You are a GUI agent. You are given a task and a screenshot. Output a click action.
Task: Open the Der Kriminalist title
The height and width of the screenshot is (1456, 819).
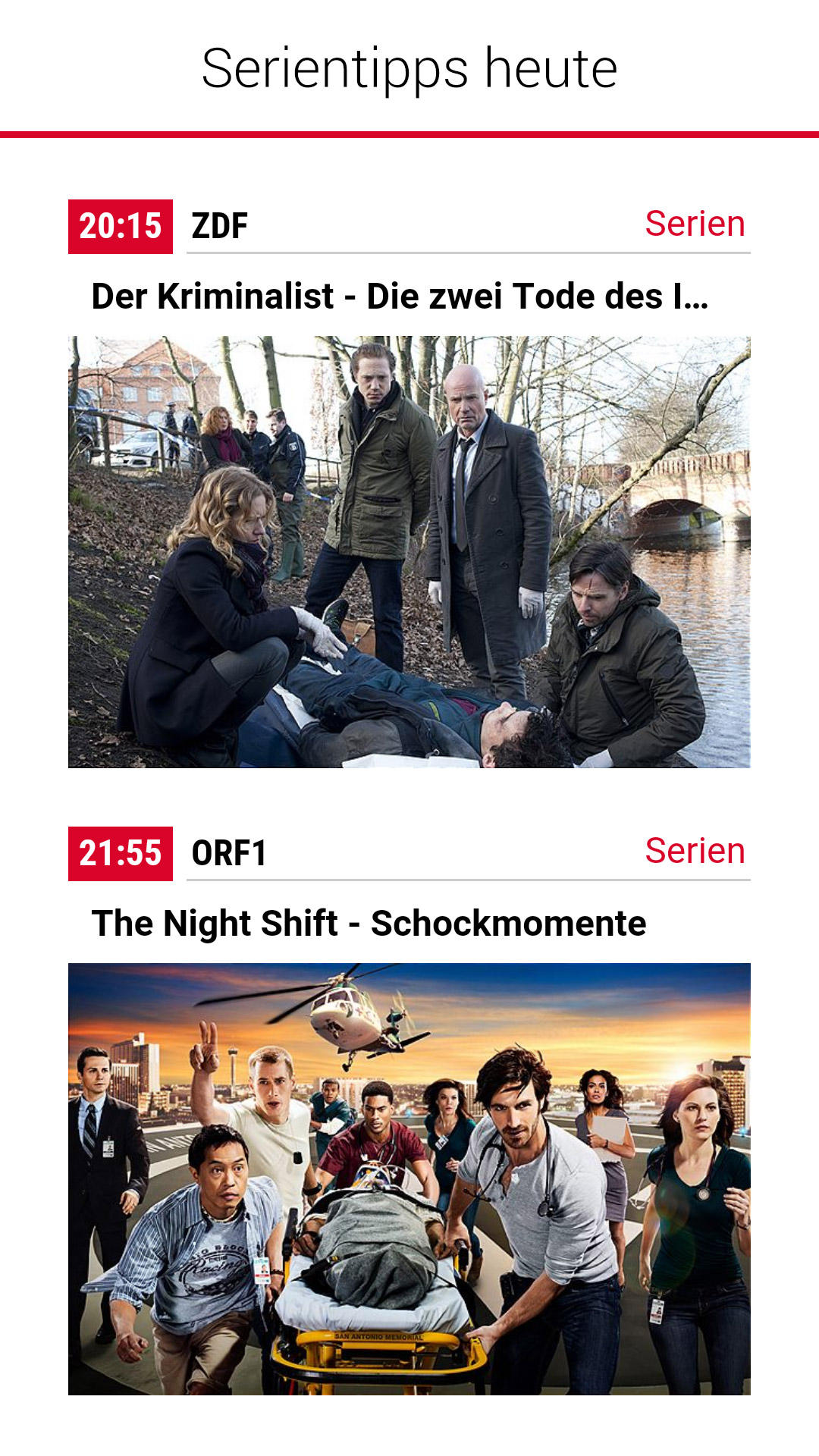click(x=400, y=296)
